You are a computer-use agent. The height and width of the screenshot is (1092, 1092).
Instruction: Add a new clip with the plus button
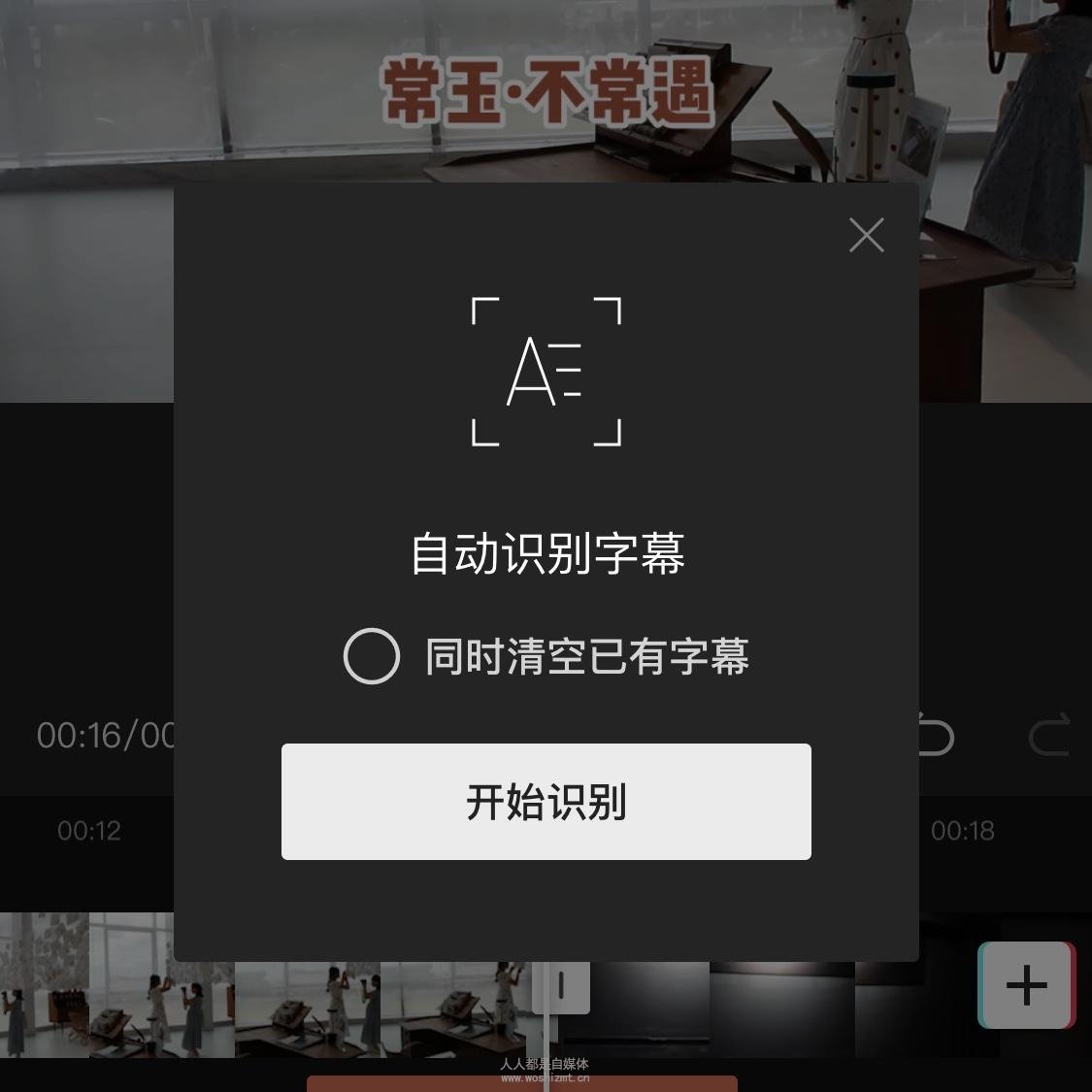point(1026,985)
